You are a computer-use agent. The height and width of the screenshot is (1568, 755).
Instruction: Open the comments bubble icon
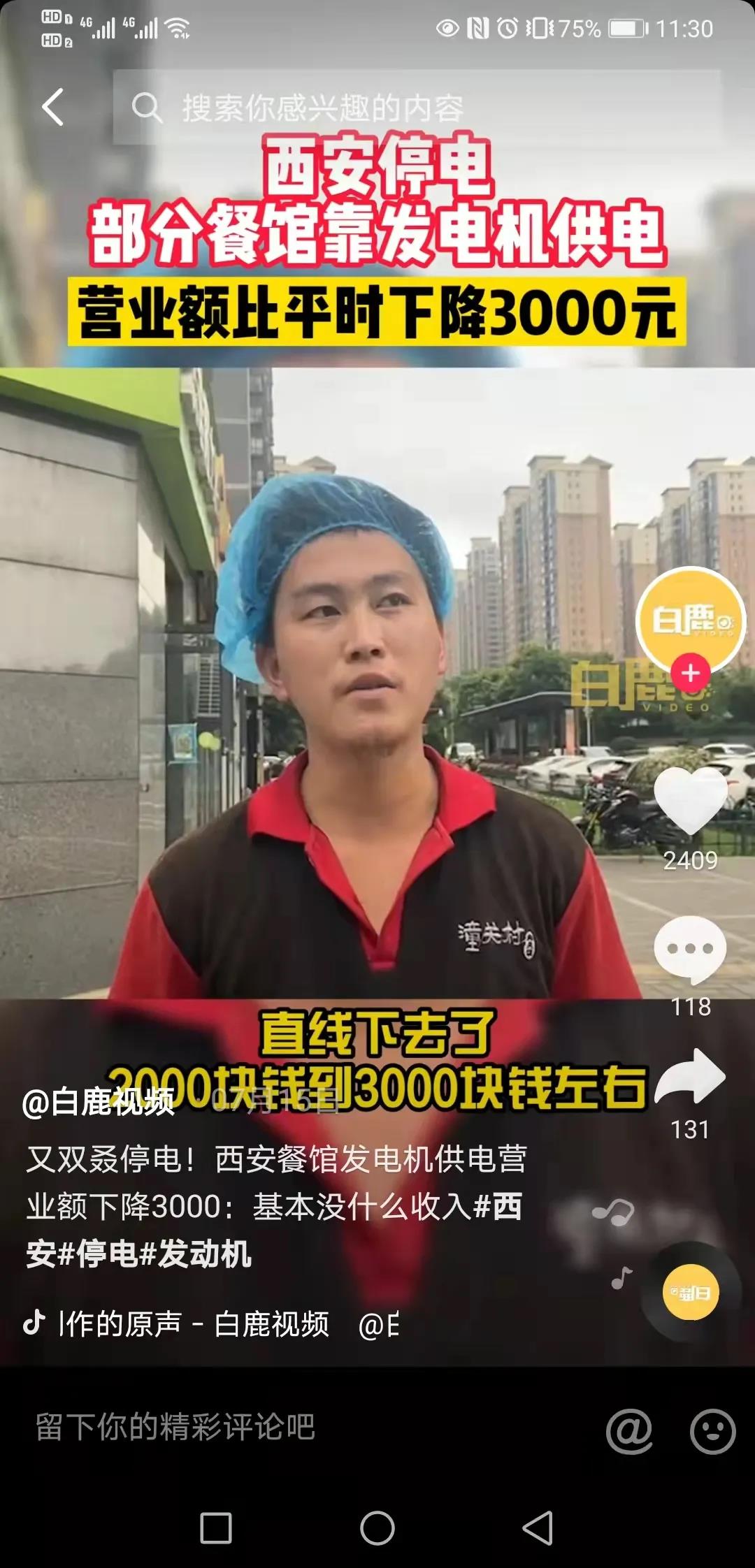pyautogui.click(x=690, y=950)
